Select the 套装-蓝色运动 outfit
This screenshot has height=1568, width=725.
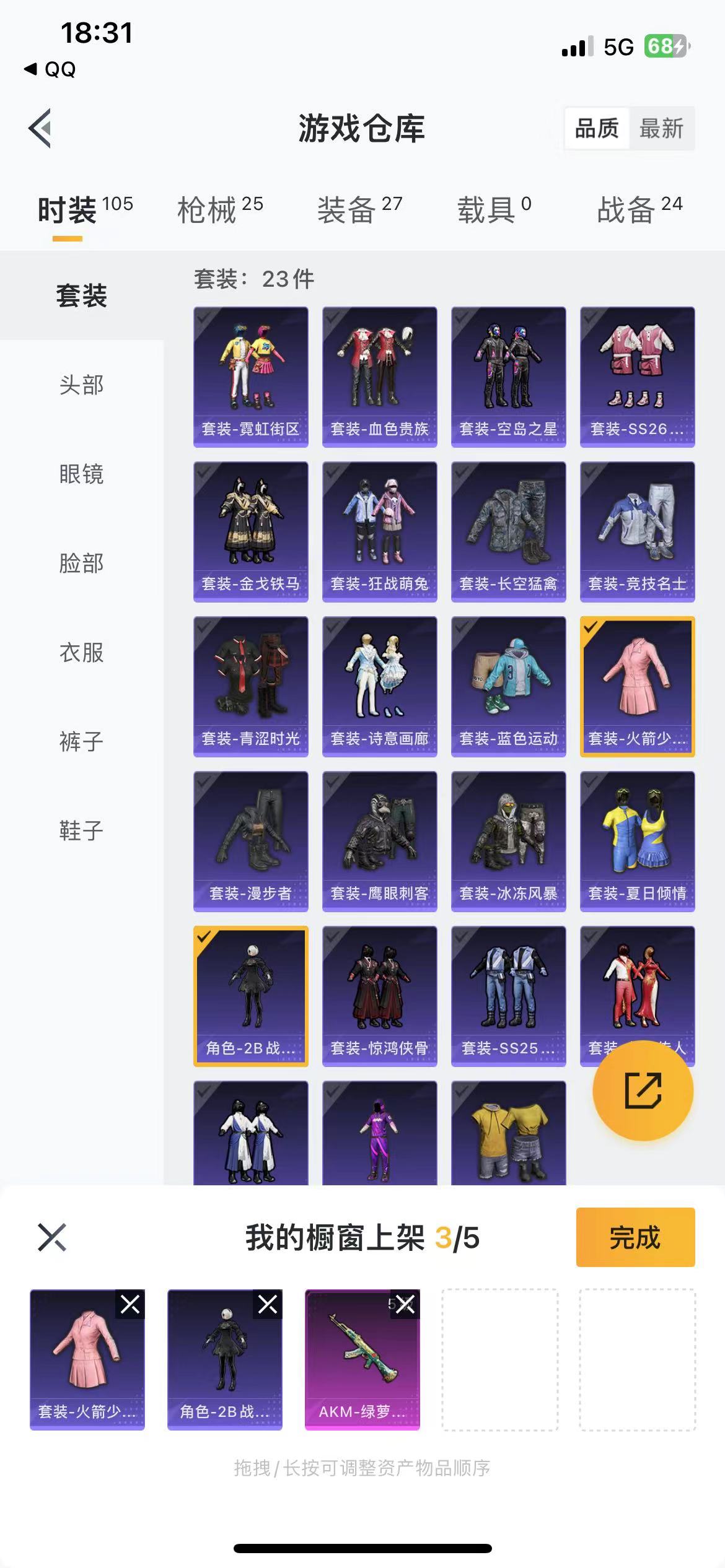508,686
